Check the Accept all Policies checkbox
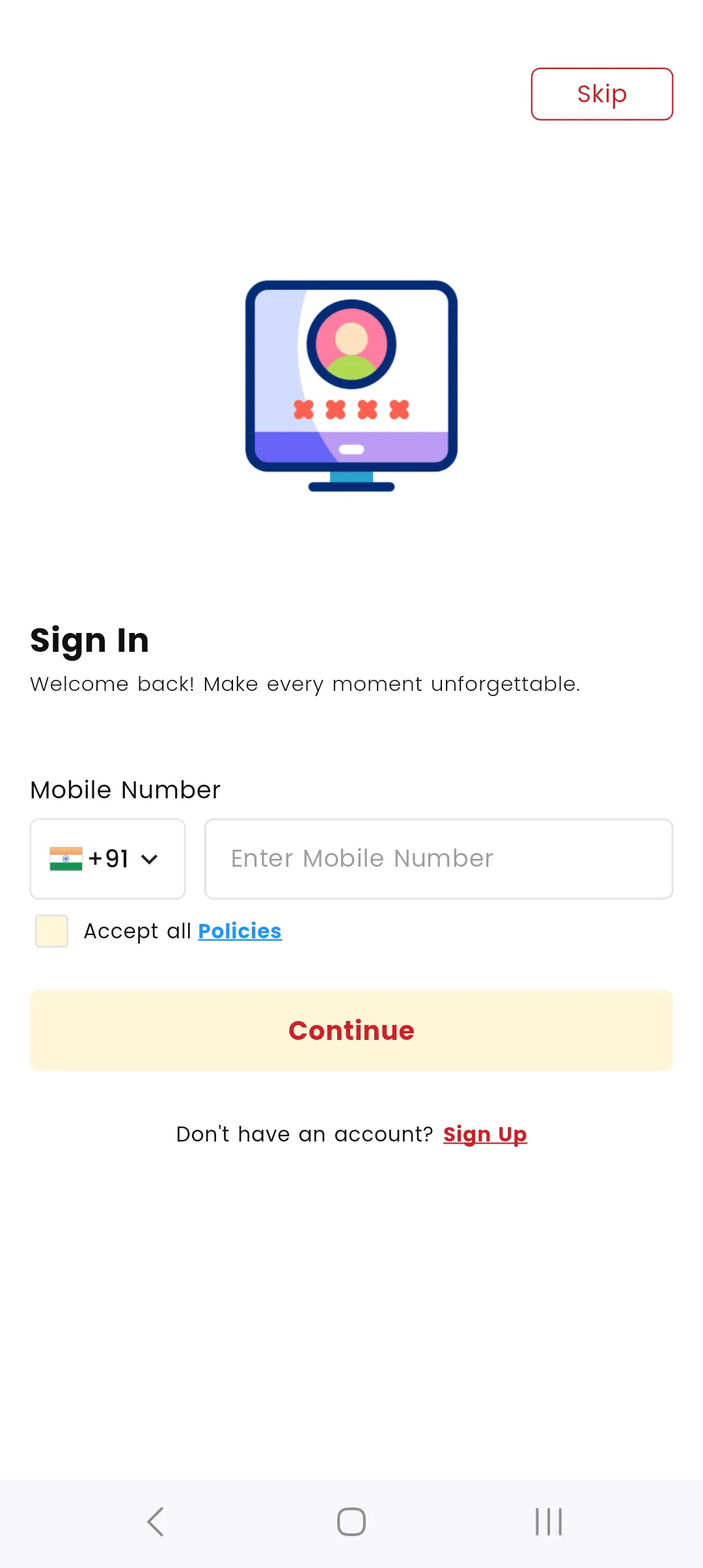Screen dimensions: 703x1568 (x=52, y=931)
